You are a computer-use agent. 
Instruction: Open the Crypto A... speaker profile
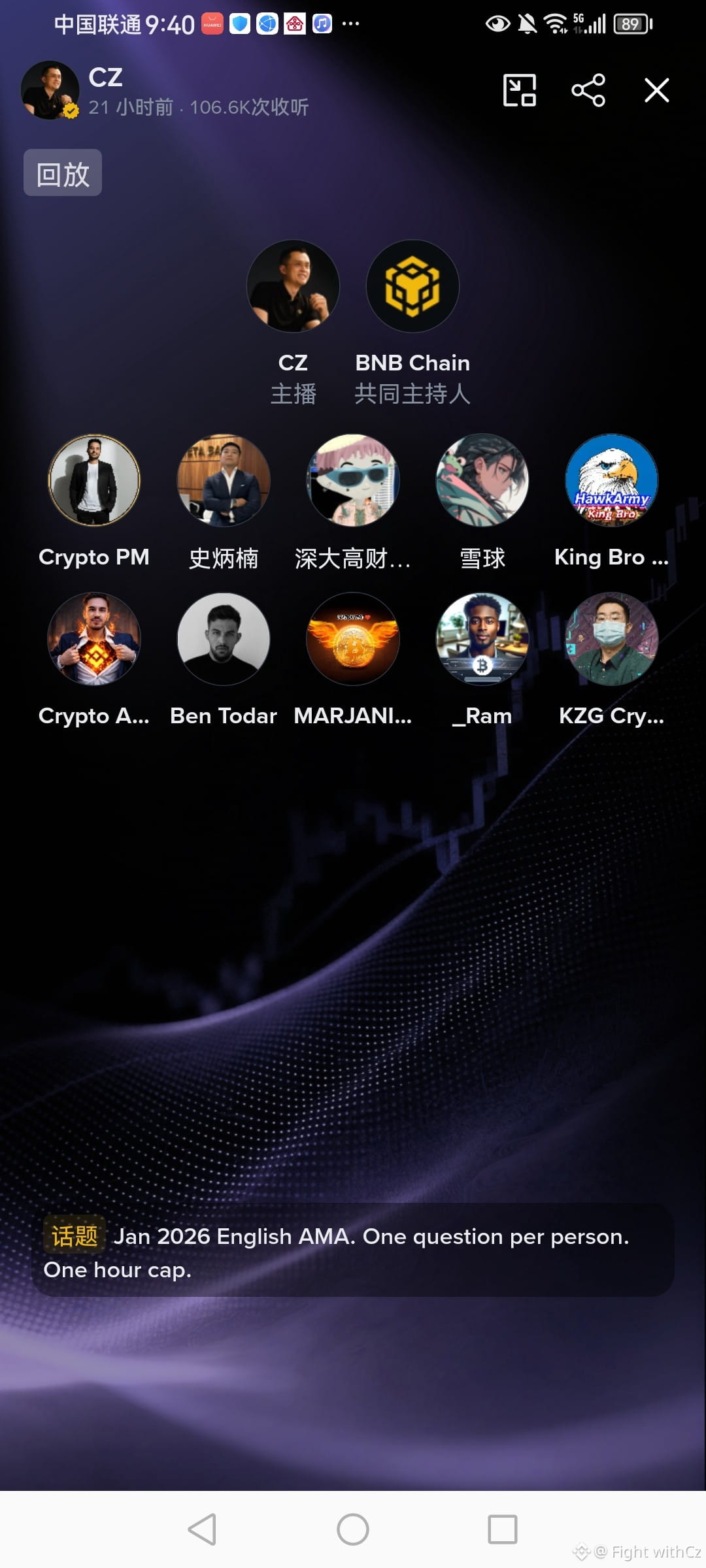pos(94,639)
